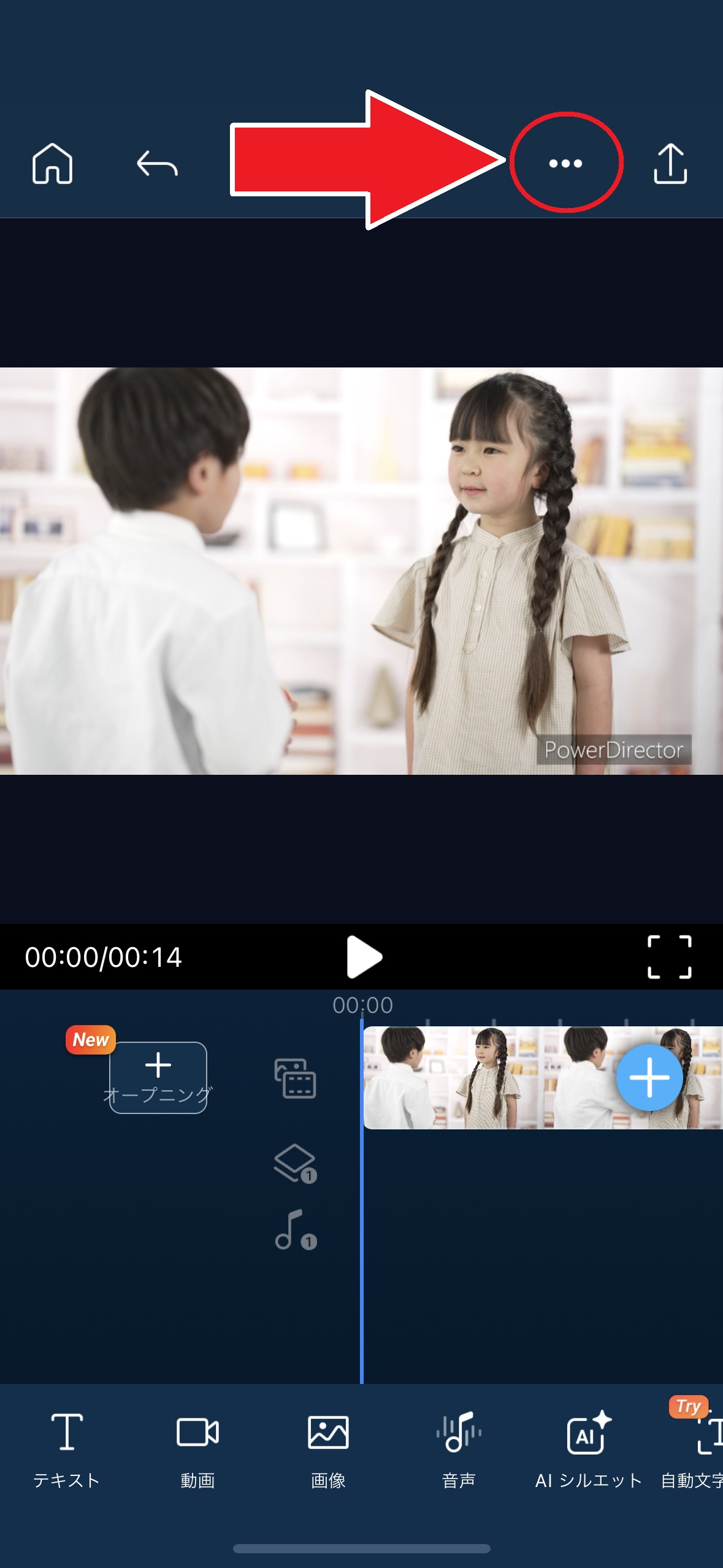The image size is (723, 1568).
Task: Tap the blue plus add-media button
Action: (x=649, y=1077)
